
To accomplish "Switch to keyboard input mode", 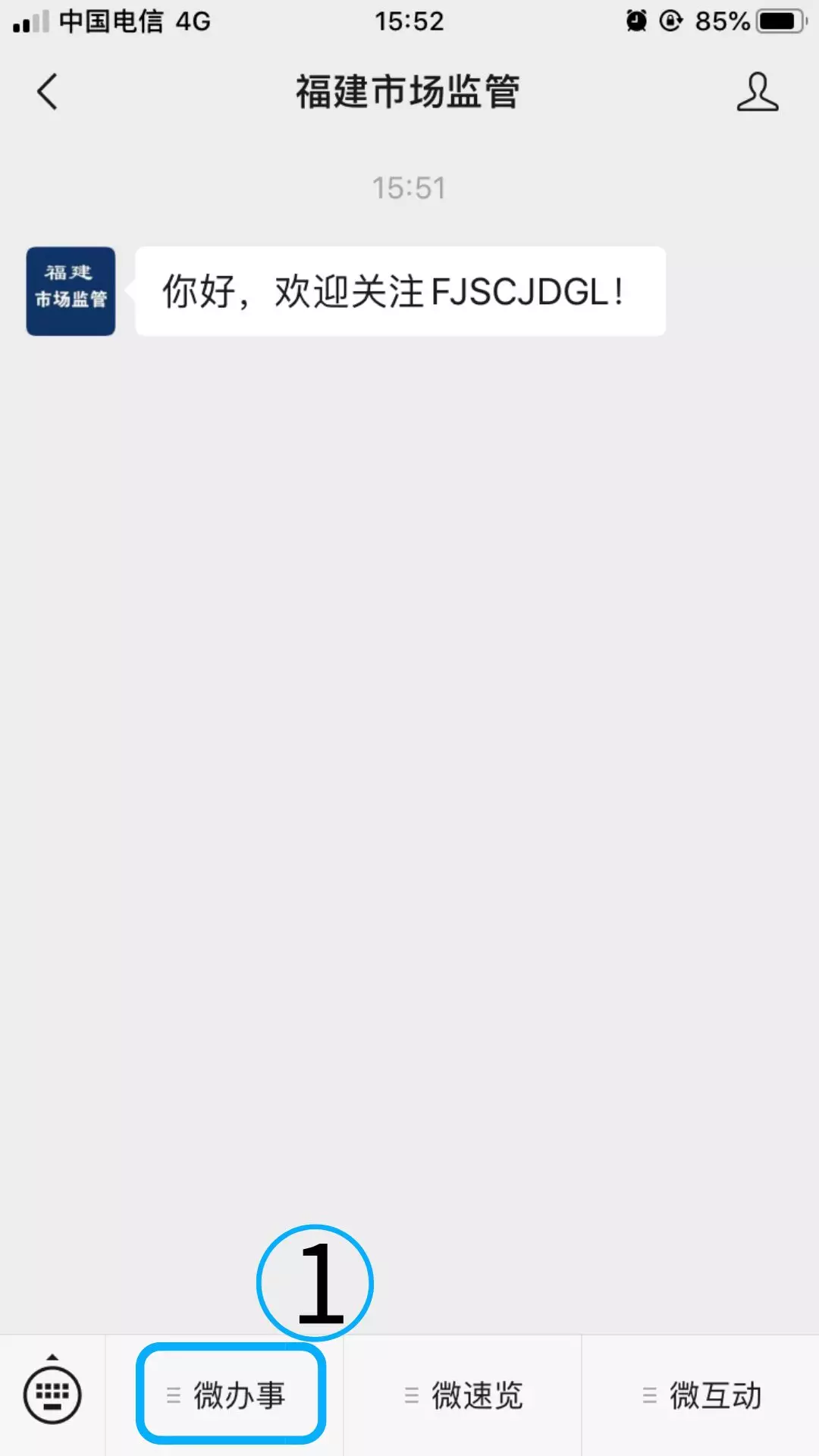I will [x=52, y=1394].
